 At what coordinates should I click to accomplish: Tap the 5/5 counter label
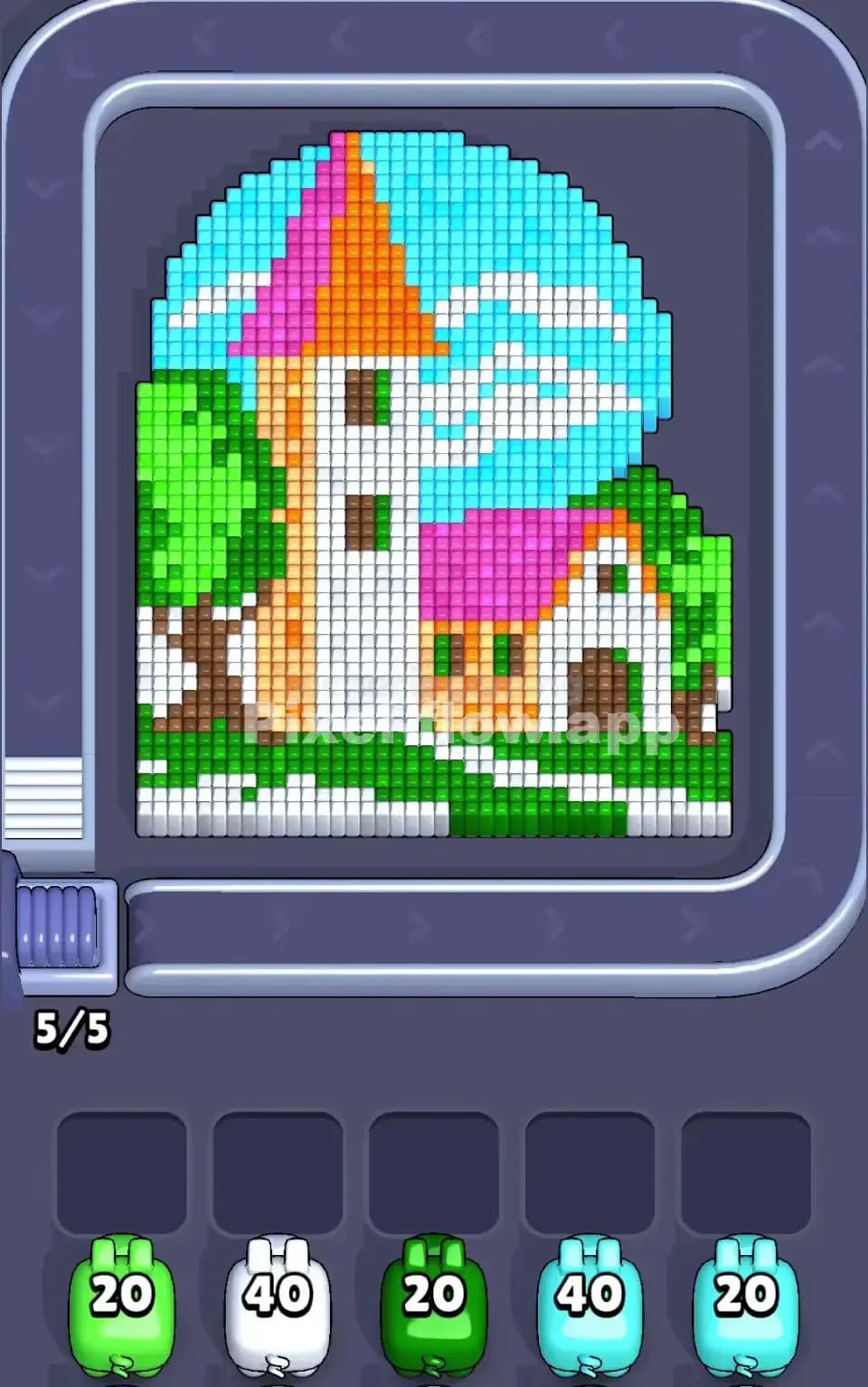(x=72, y=1029)
